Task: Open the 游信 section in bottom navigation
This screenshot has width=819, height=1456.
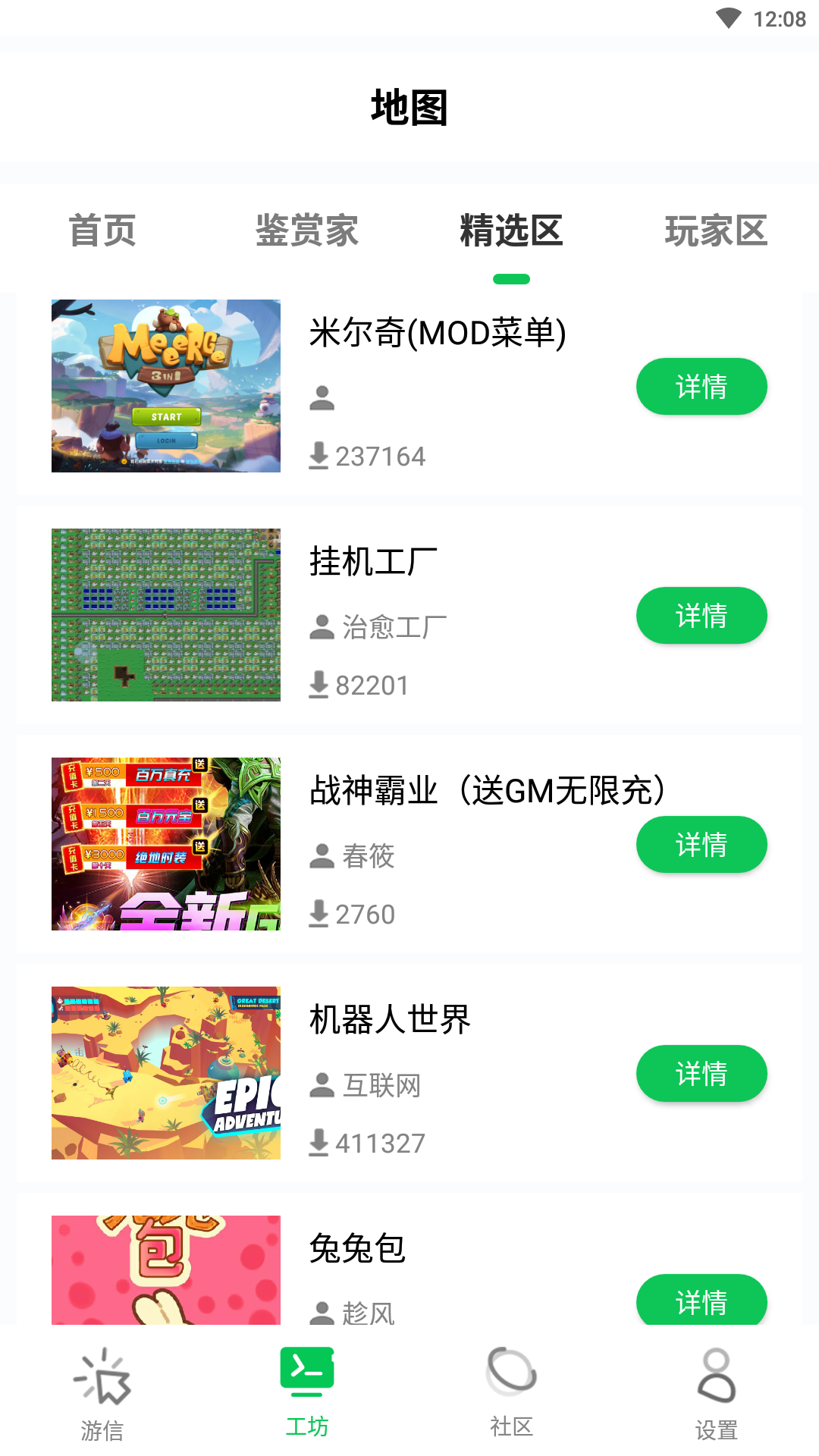Action: pyautogui.click(x=104, y=1388)
